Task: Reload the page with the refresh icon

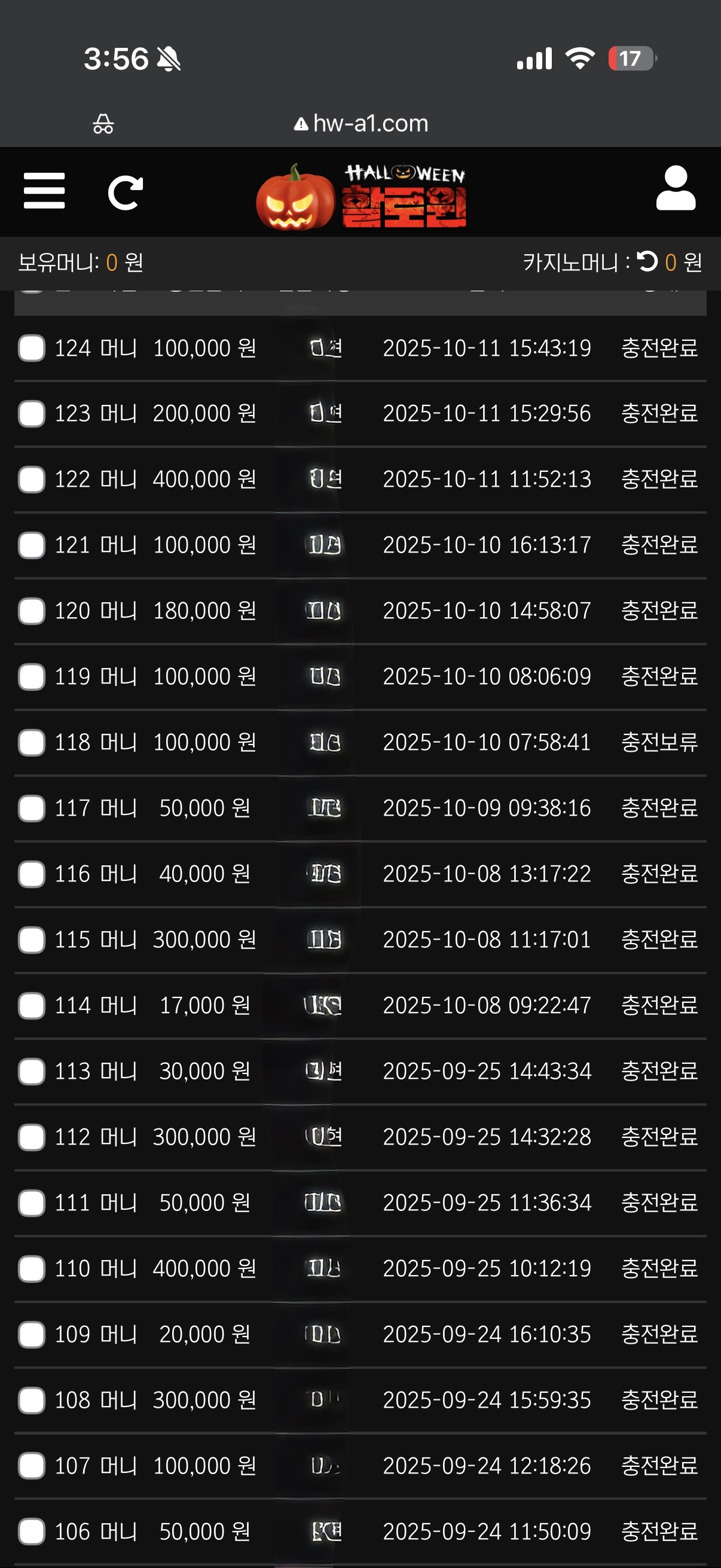Action: [x=126, y=193]
